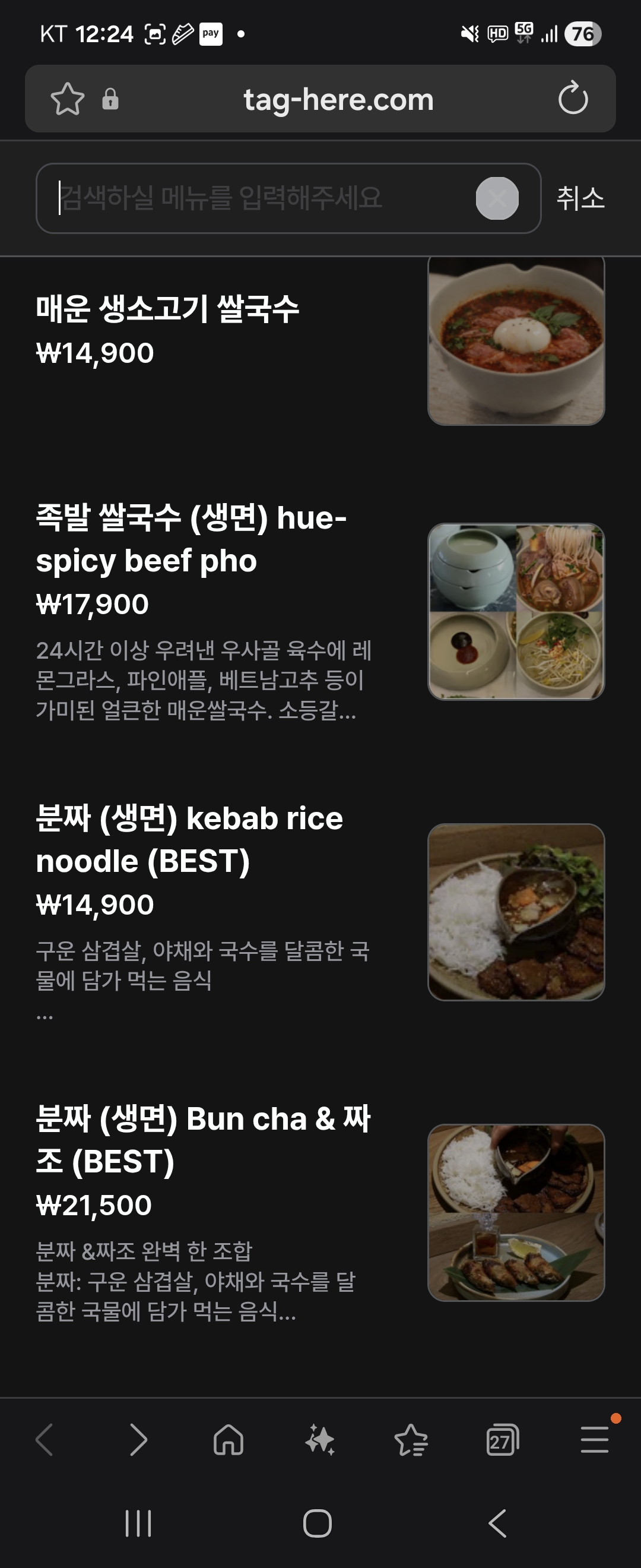Reload the tag-here.com page
Image resolution: width=641 pixels, height=1568 pixels.
(x=573, y=99)
